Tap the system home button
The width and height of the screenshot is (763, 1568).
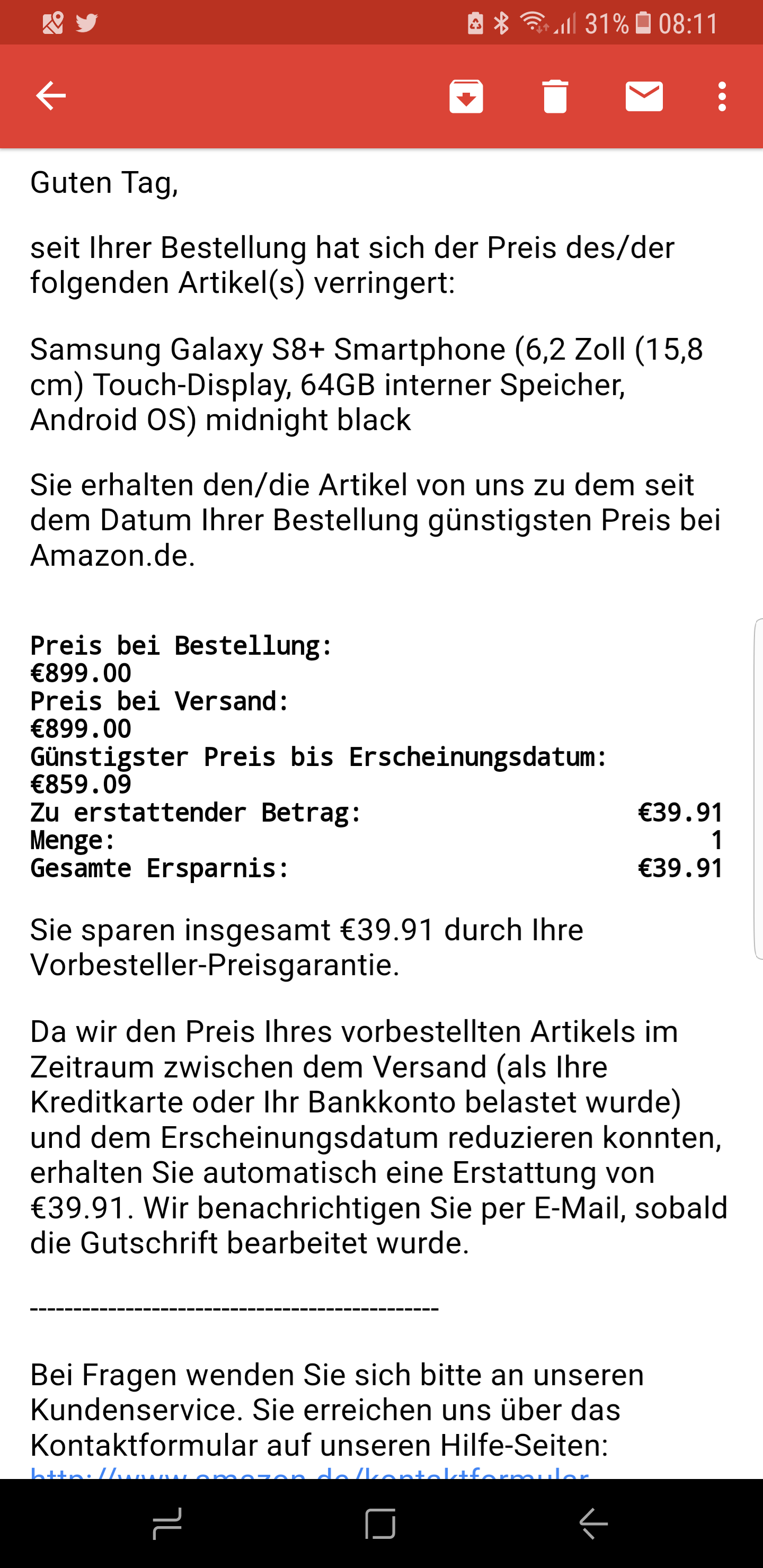tap(380, 1524)
